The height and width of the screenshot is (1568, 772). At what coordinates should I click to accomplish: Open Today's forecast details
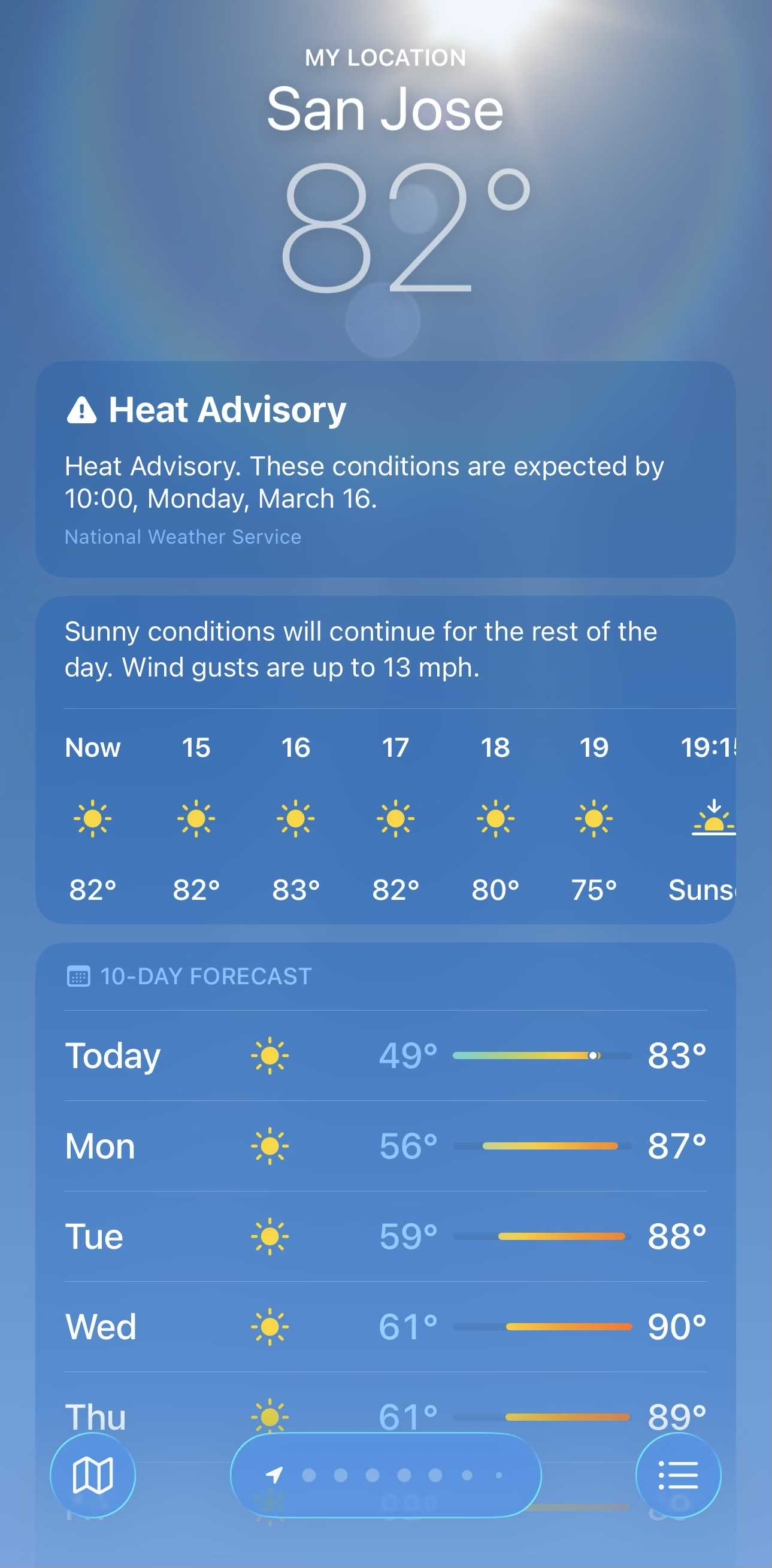(x=385, y=1056)
